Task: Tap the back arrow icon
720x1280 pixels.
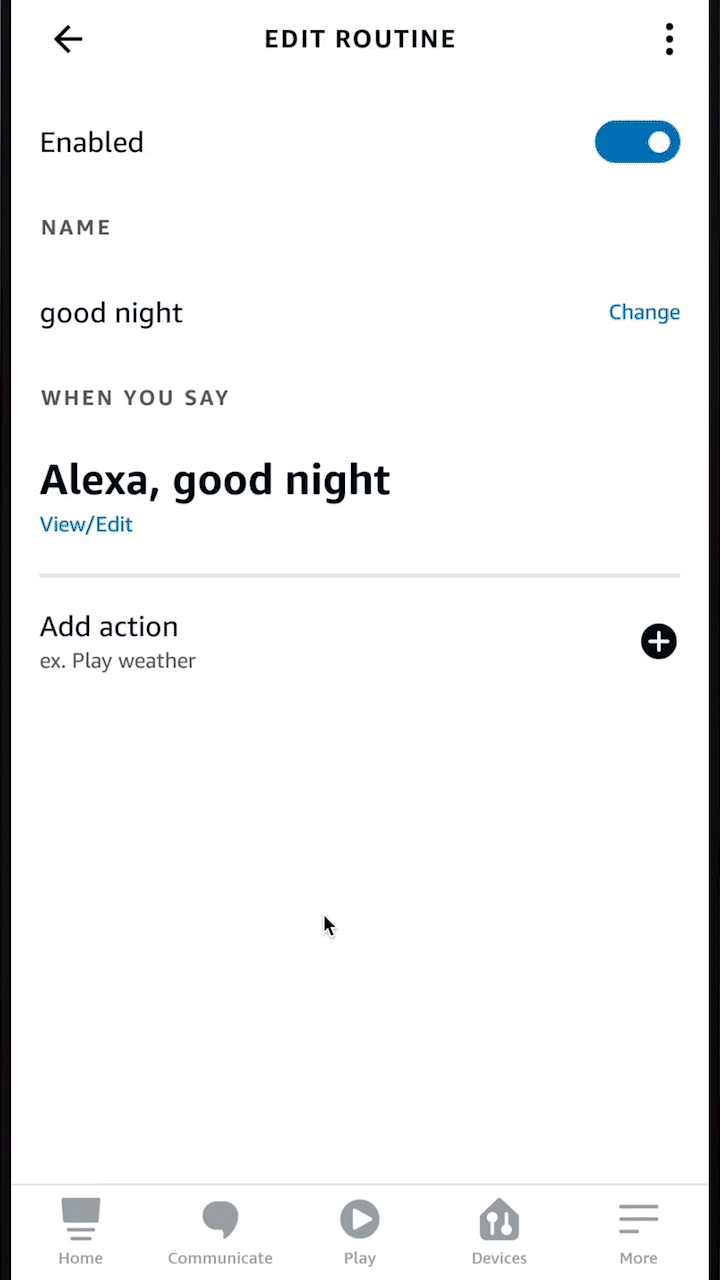Action: (x=67, y=39)
